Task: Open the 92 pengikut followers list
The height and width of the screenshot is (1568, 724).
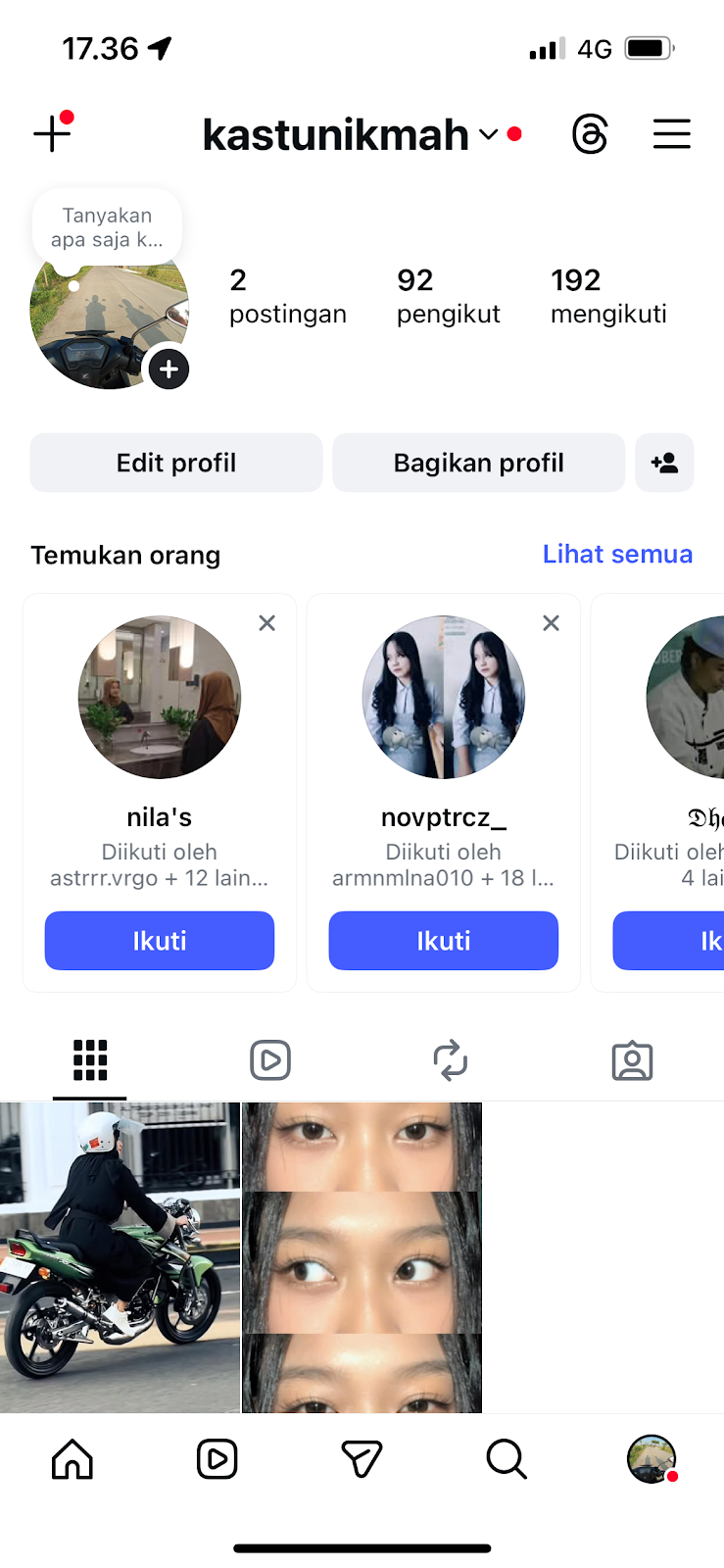Action: pos(448,296)
